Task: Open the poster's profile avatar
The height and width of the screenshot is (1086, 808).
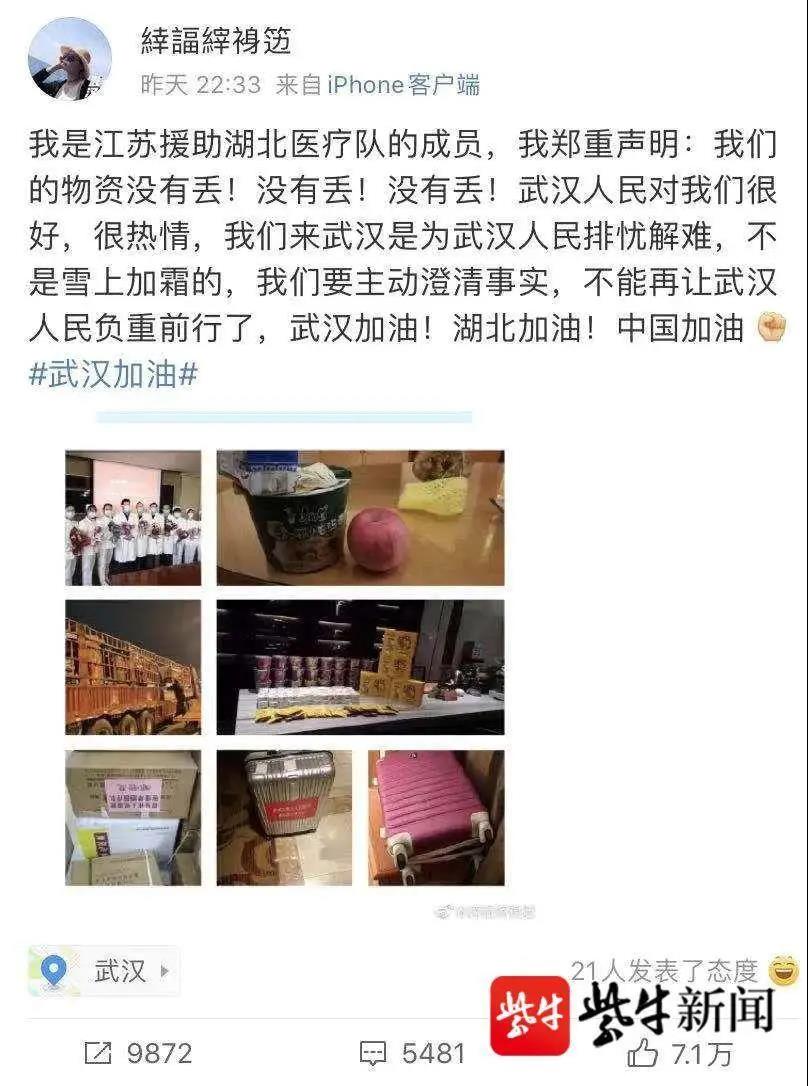Action: (x=70, y=60)
